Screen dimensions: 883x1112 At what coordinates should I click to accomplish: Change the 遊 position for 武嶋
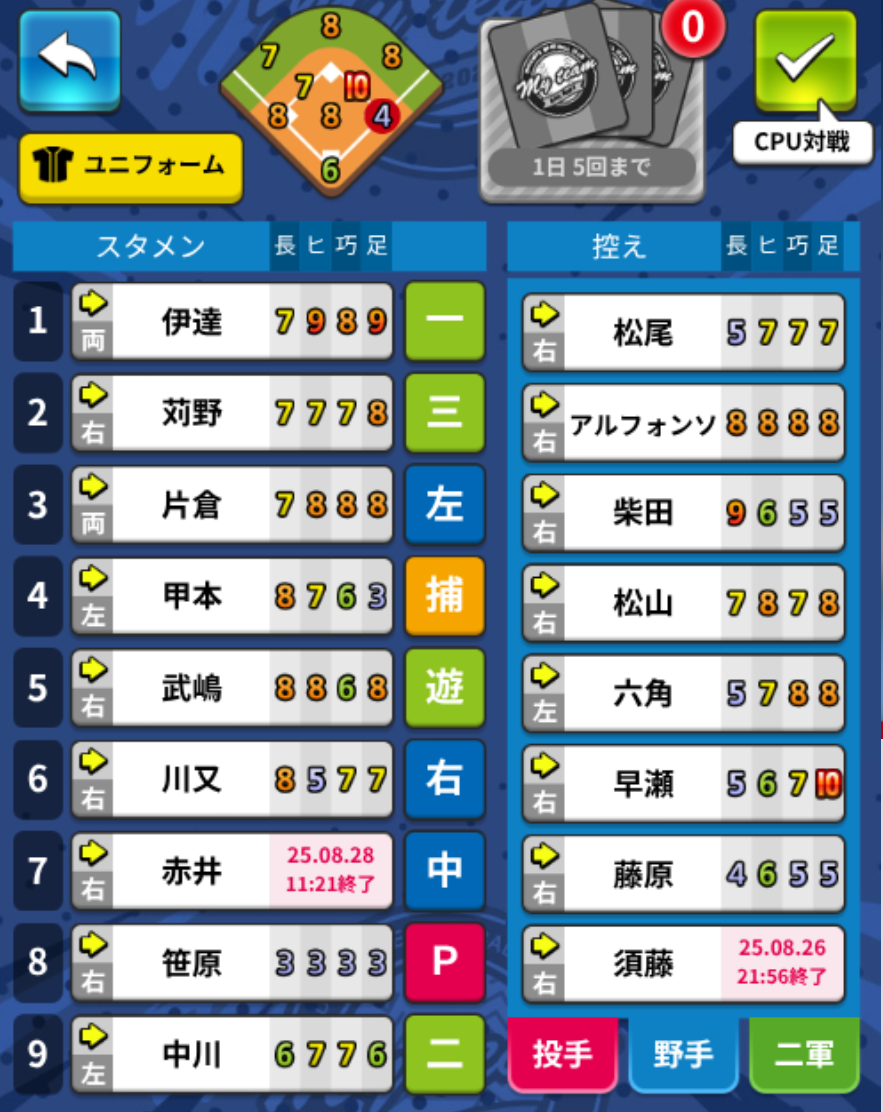point(445,688)
